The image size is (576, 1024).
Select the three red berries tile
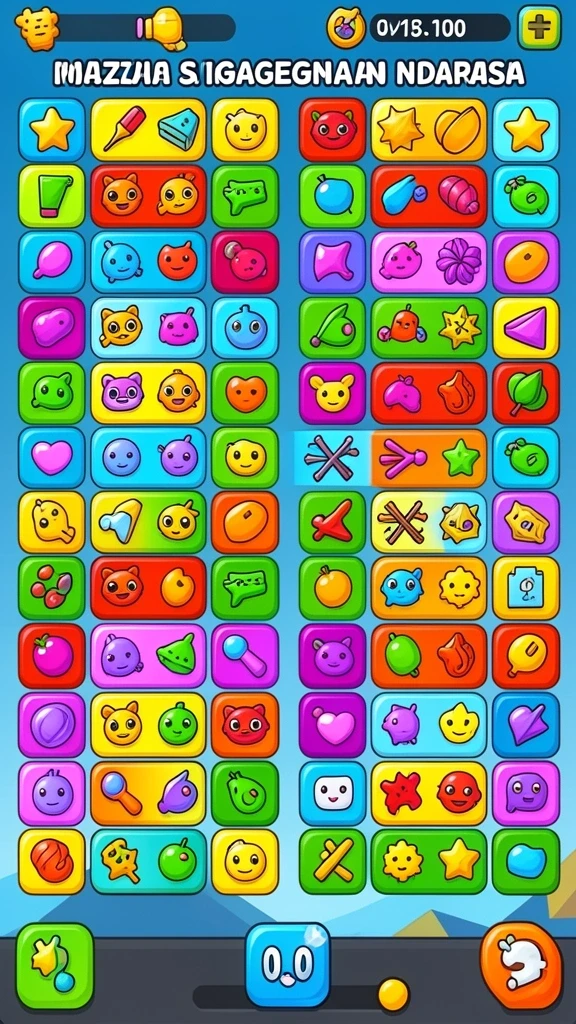tap(52, 588)
